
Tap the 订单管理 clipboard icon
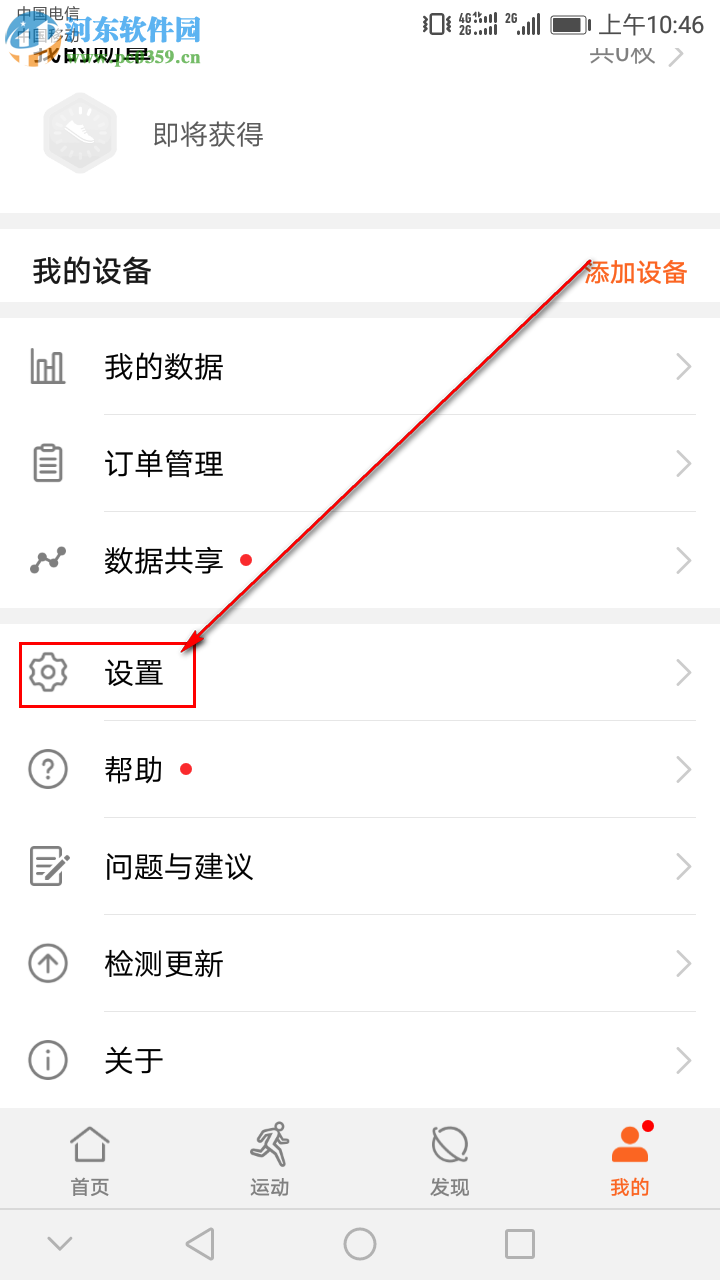pyautogui.click(x=47, y=463)
